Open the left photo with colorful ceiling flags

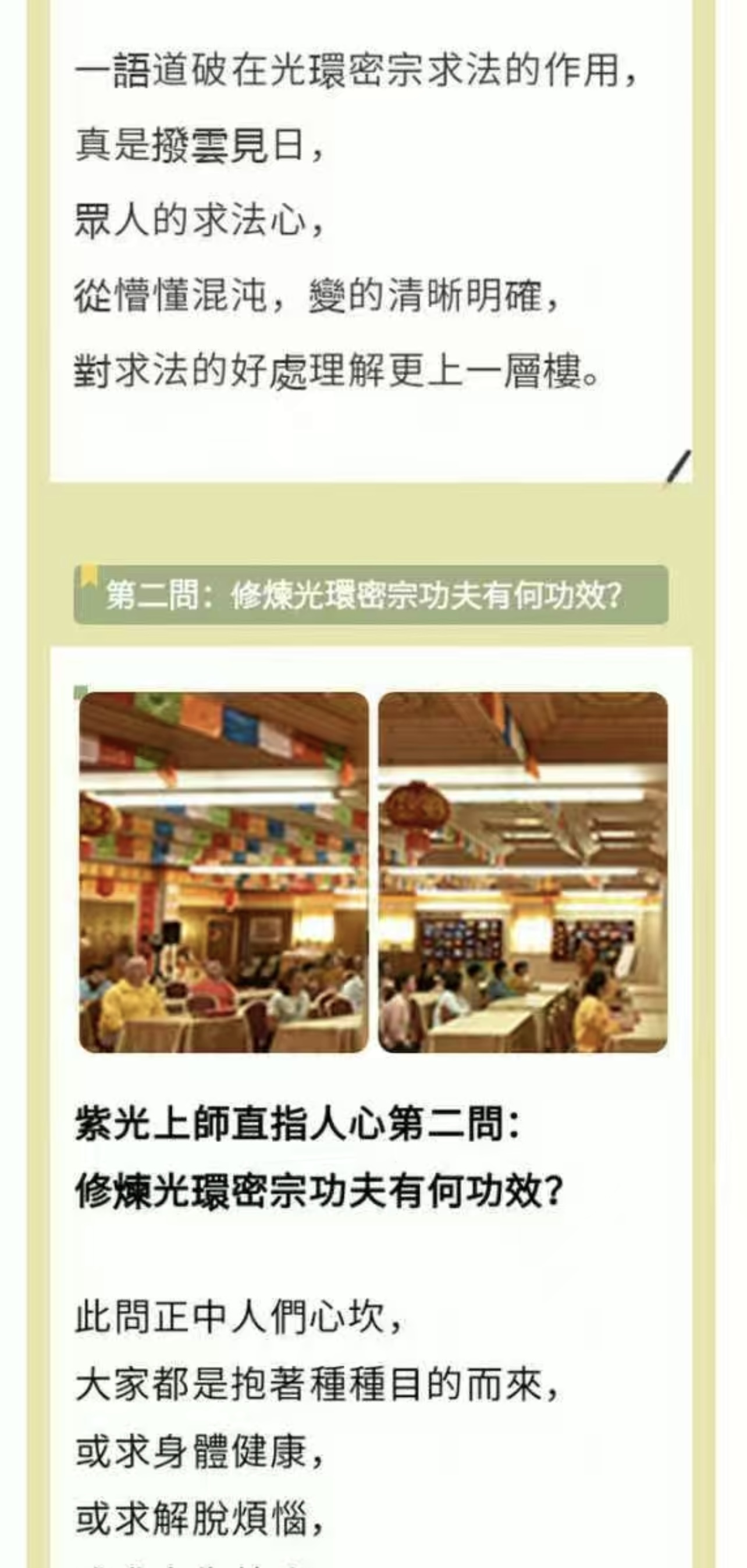tap(223, 872)
